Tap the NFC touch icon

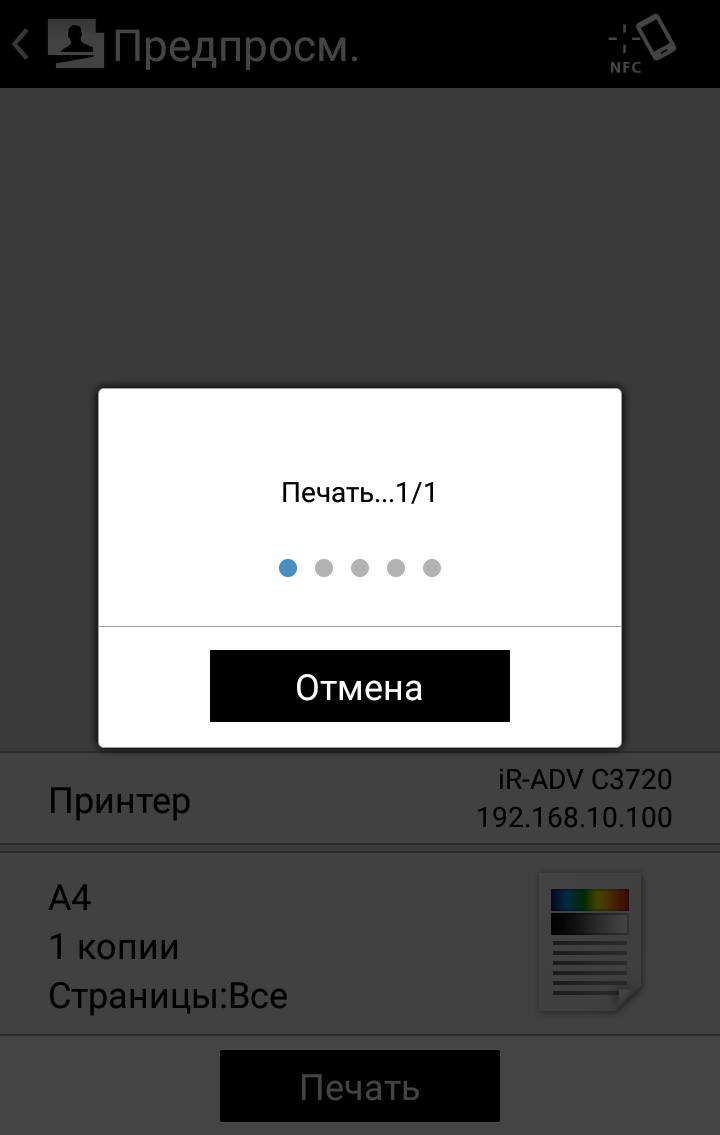pos(640,43)
